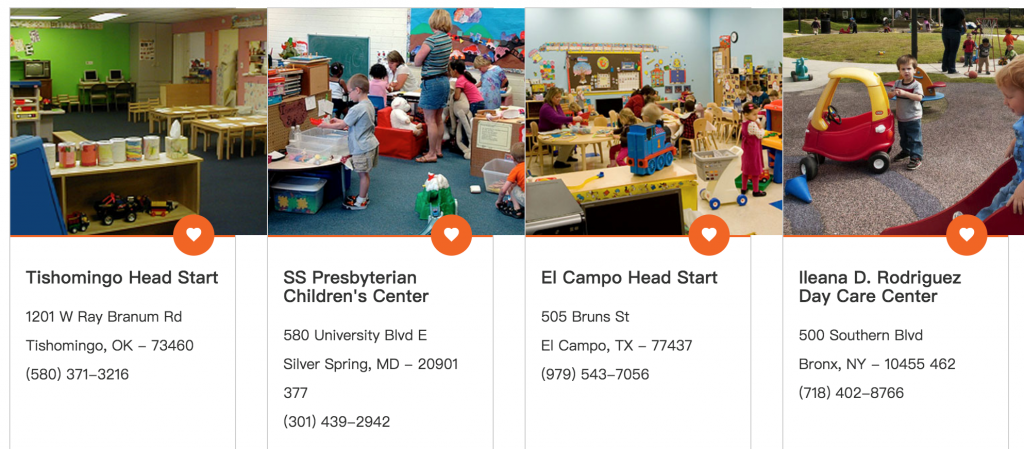Open the Tishomingo Head Start card
The image size is (1024, 449).
(x=122, y=278)
